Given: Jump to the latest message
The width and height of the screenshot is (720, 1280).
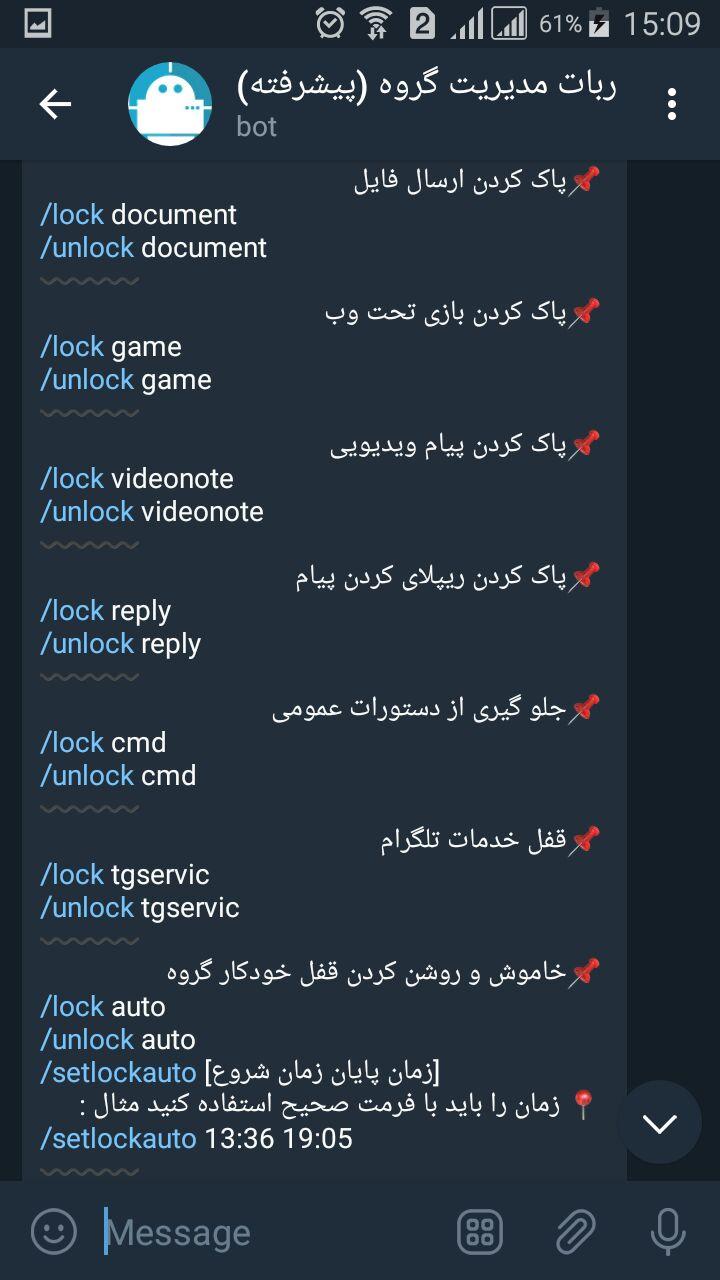Looking at the screenshot, I should (659, 1123).
